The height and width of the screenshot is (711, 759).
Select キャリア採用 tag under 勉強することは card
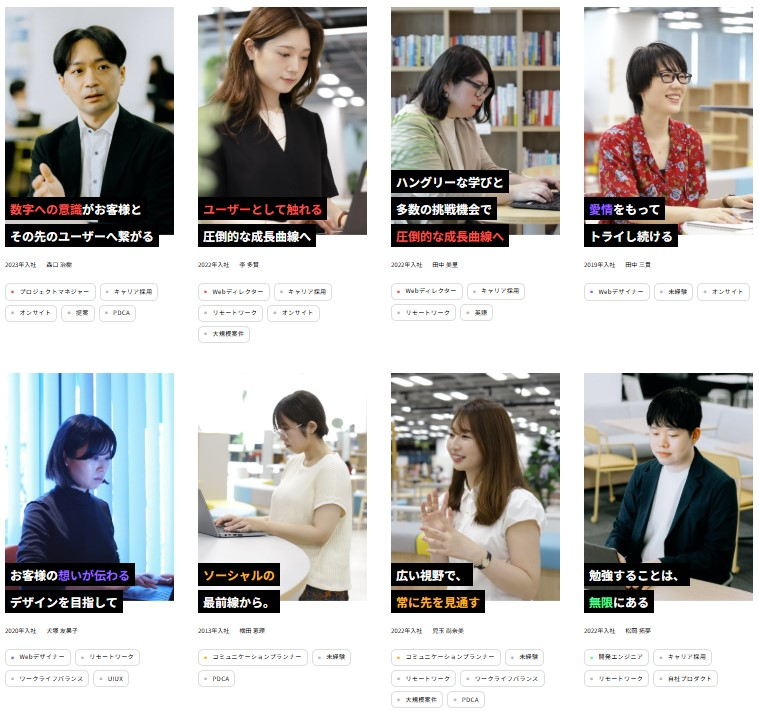pyautogui.click(x=686, y=657)
